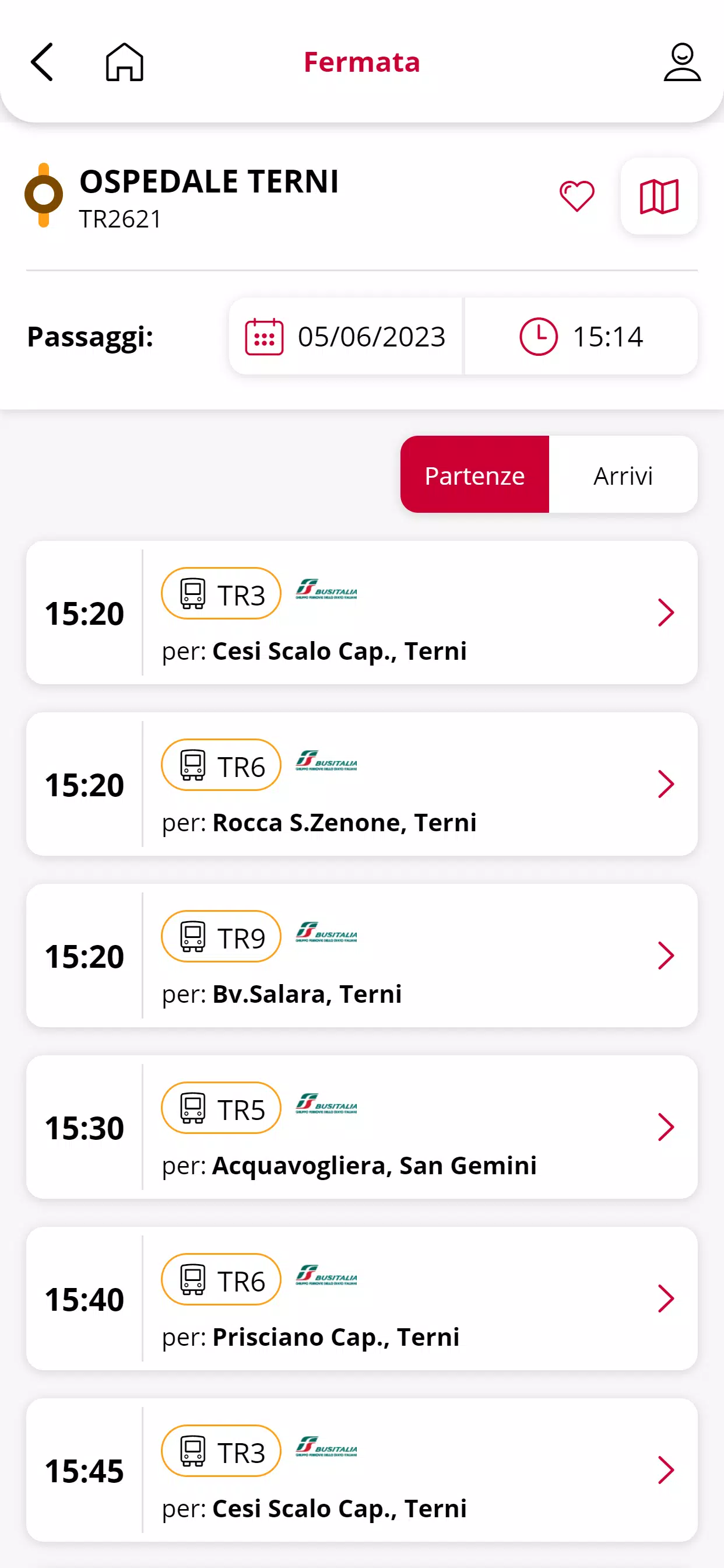Open the 15:20 TR3 departure to Cesi Scalo

click(362, 612)
